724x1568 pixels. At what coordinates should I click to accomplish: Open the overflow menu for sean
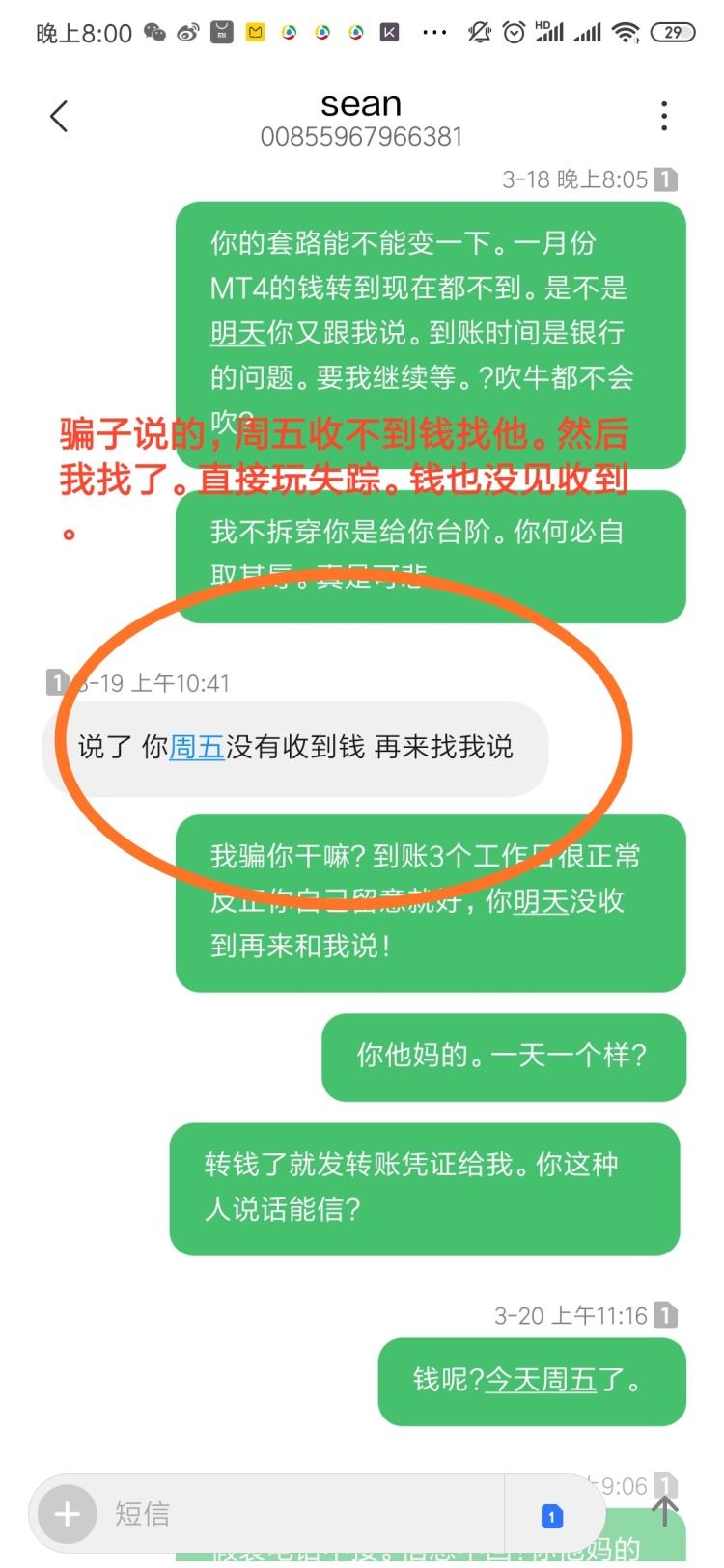pyautogui.click(x=663, y=116)
